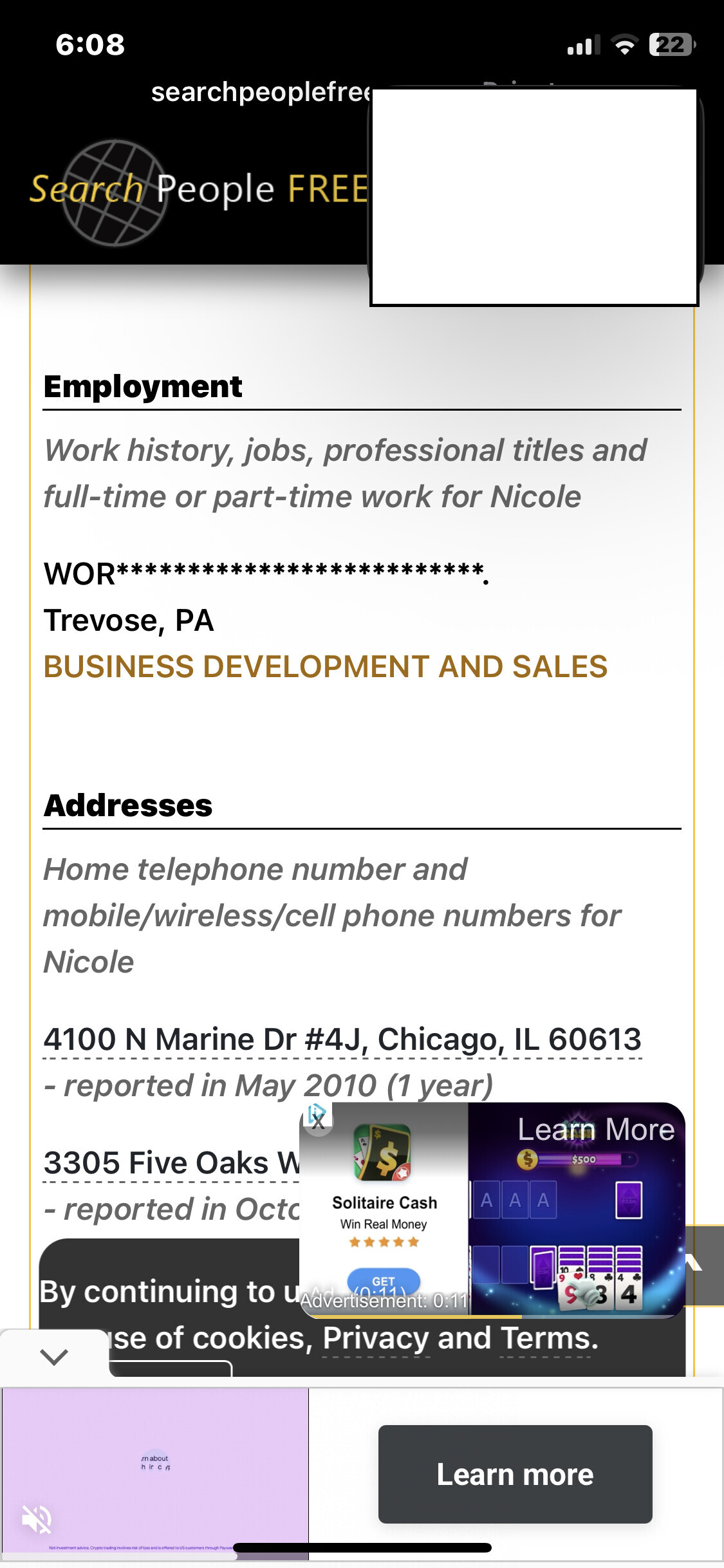This screenshot has width=724, height=1568.
Task: Open the 3305 Five Oaks address link
Action: [x=171, y=1163]
